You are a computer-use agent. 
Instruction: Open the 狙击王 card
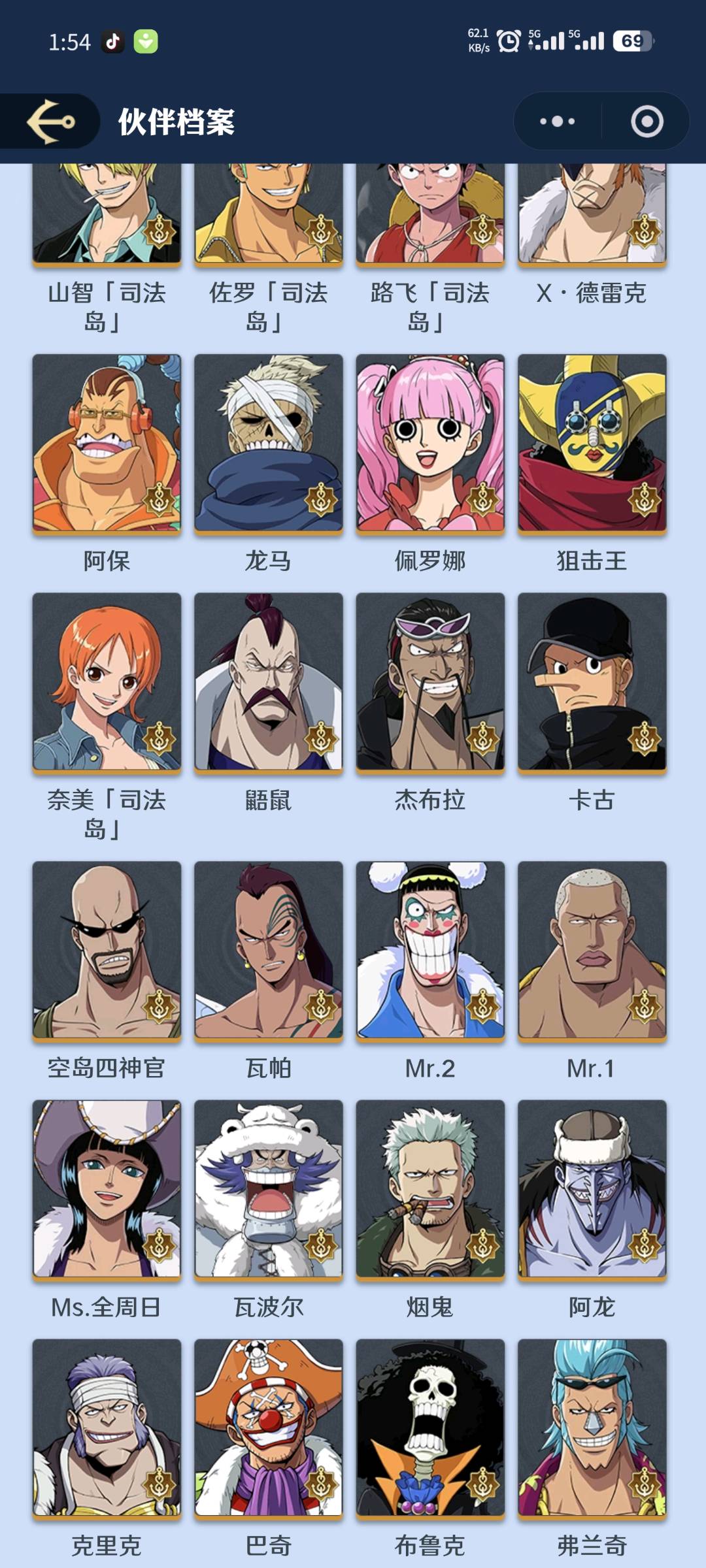(592, 444)
